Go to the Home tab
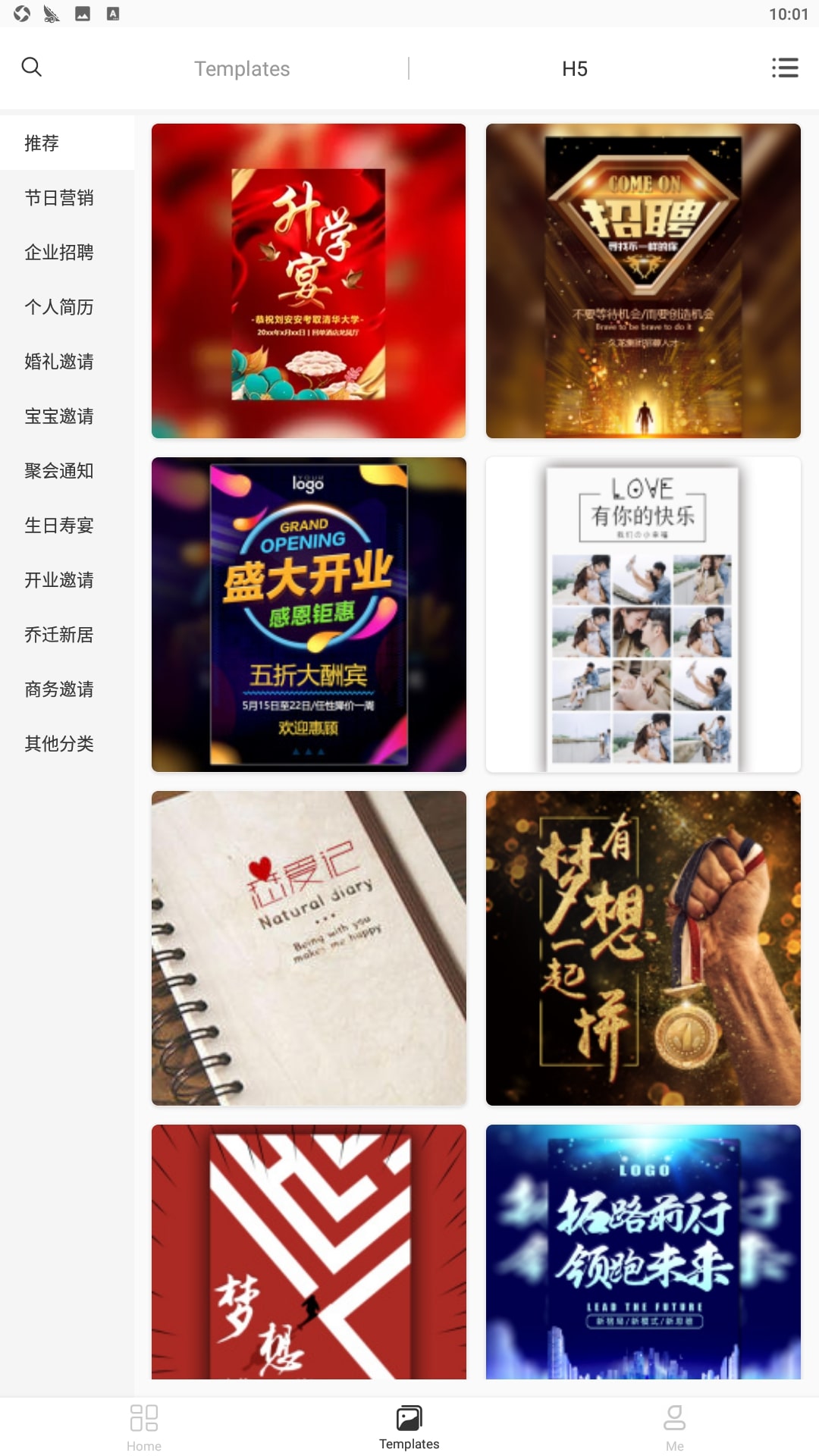This screenshot has height=1456, width=819. click(x=144, y=1428)
